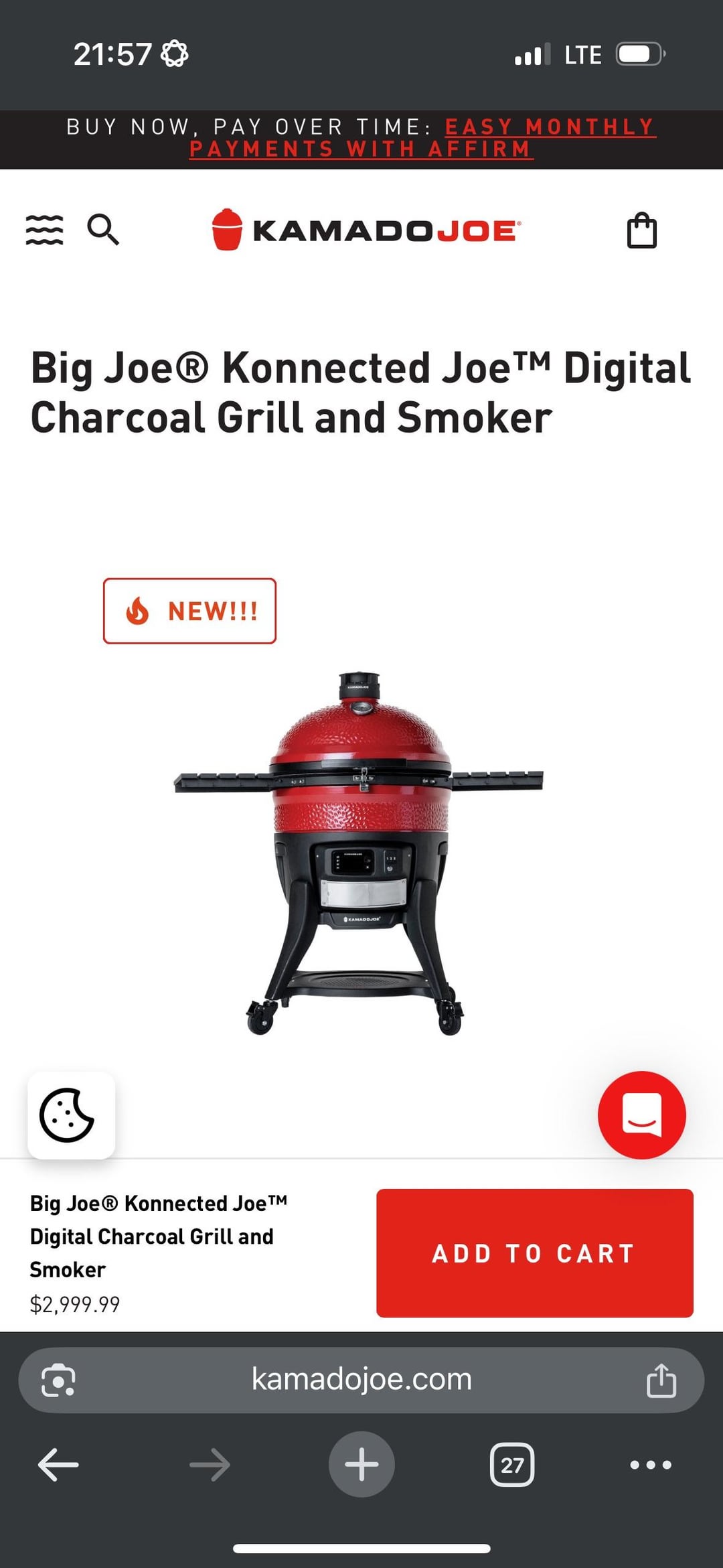Open the Kamado Joe logo homepage
723x1568 pixels.
tap(366, 230)
